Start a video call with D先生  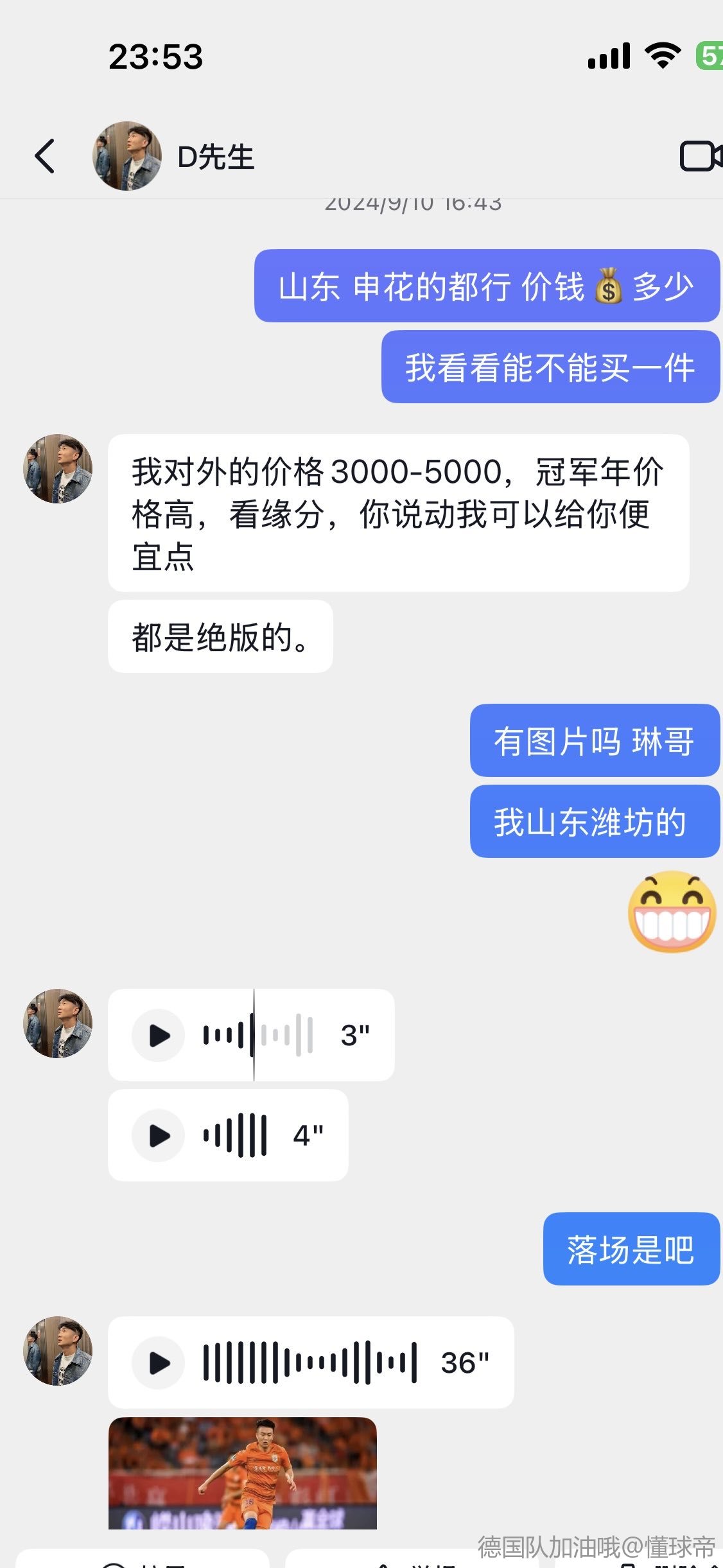click(700, 156)
